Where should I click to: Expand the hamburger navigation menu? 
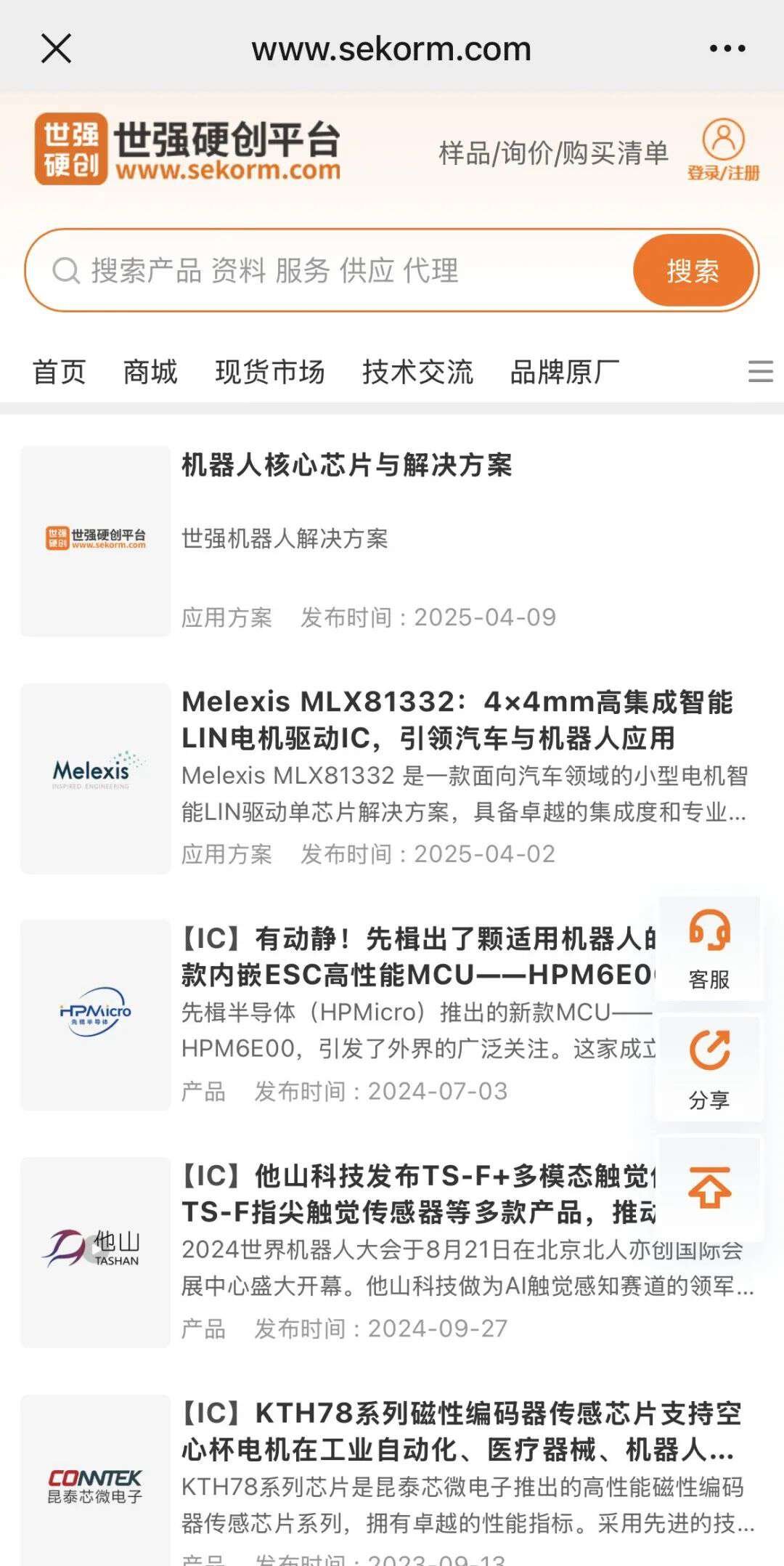[760, 371]
